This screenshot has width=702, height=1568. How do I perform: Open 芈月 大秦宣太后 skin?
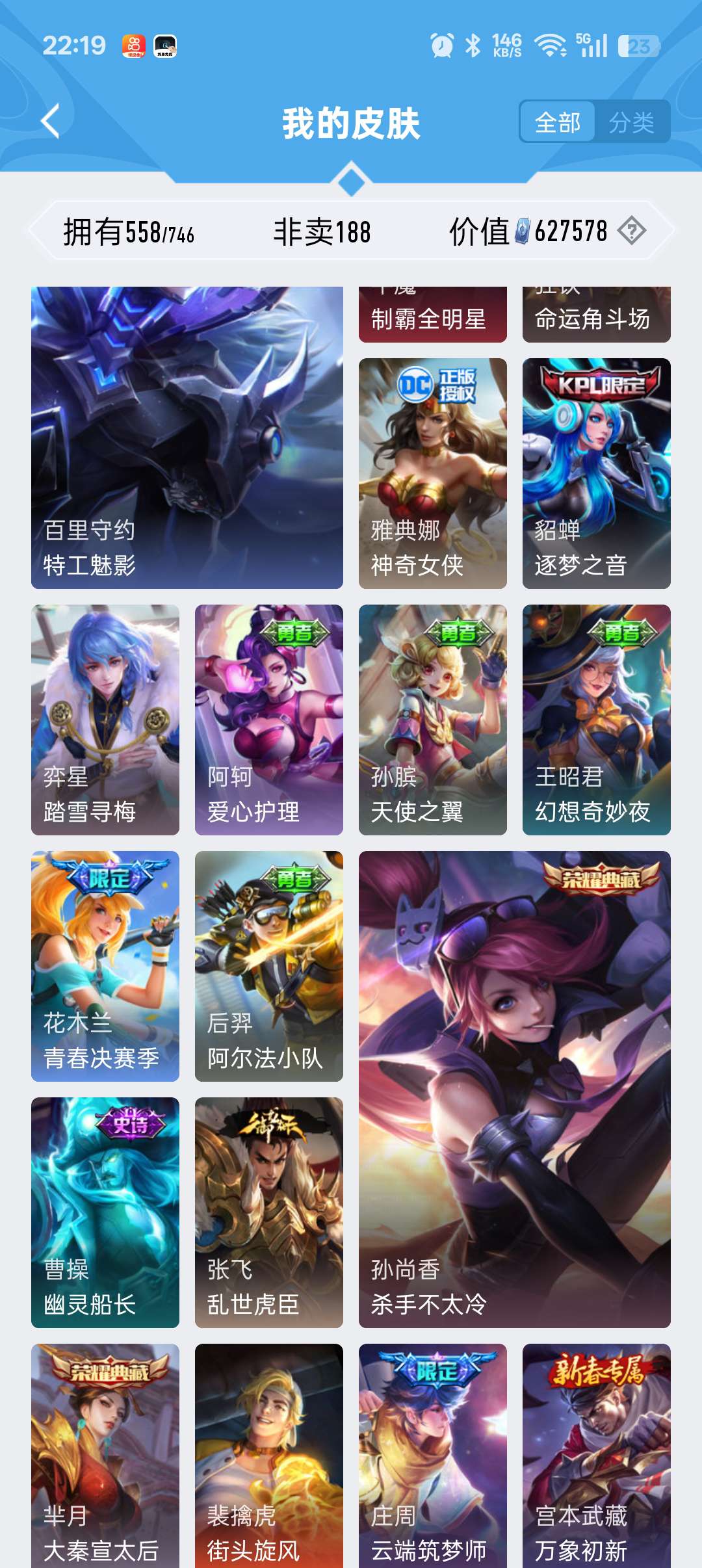(x=105, y=1456)
